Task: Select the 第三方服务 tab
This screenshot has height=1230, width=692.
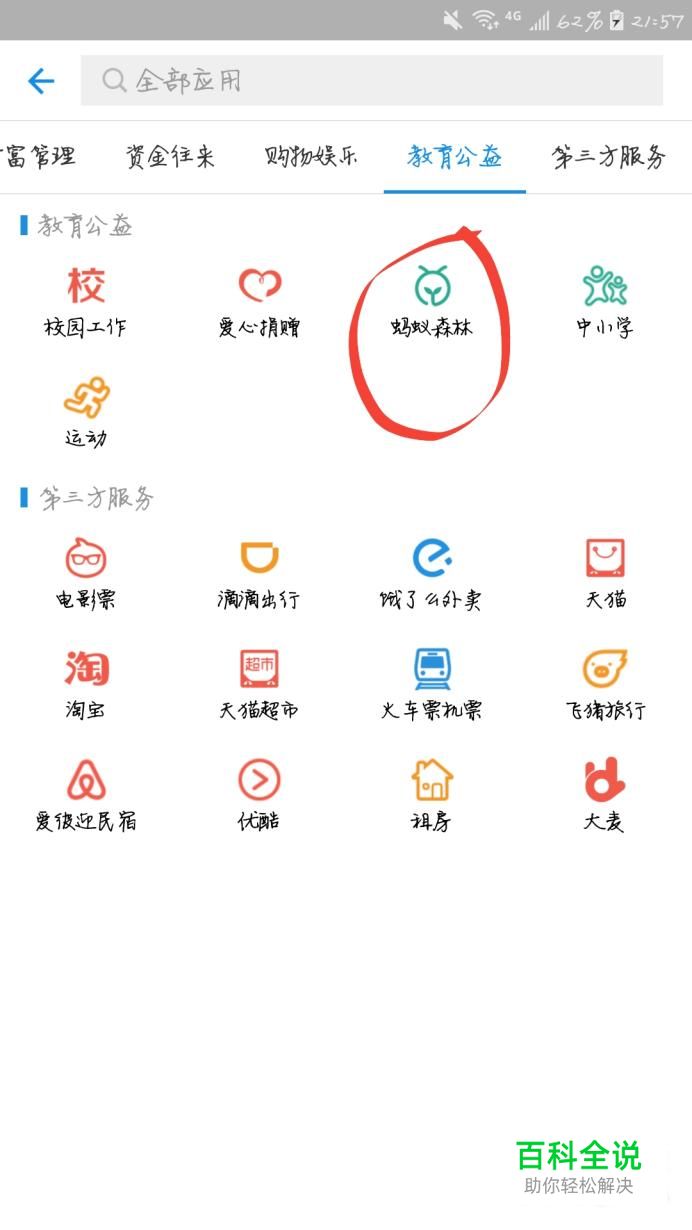Action: coord(609,157)
